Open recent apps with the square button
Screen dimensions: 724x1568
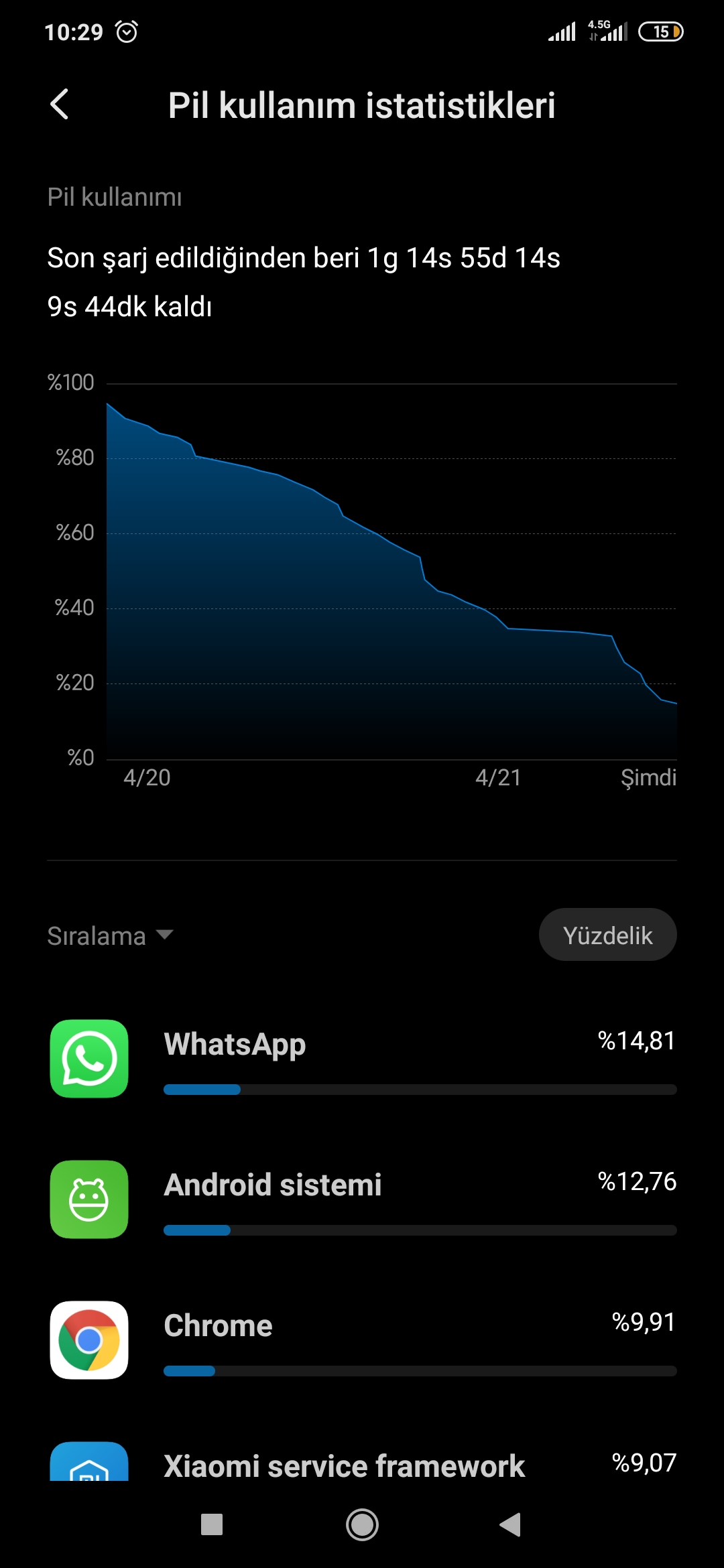[212, 1524]
